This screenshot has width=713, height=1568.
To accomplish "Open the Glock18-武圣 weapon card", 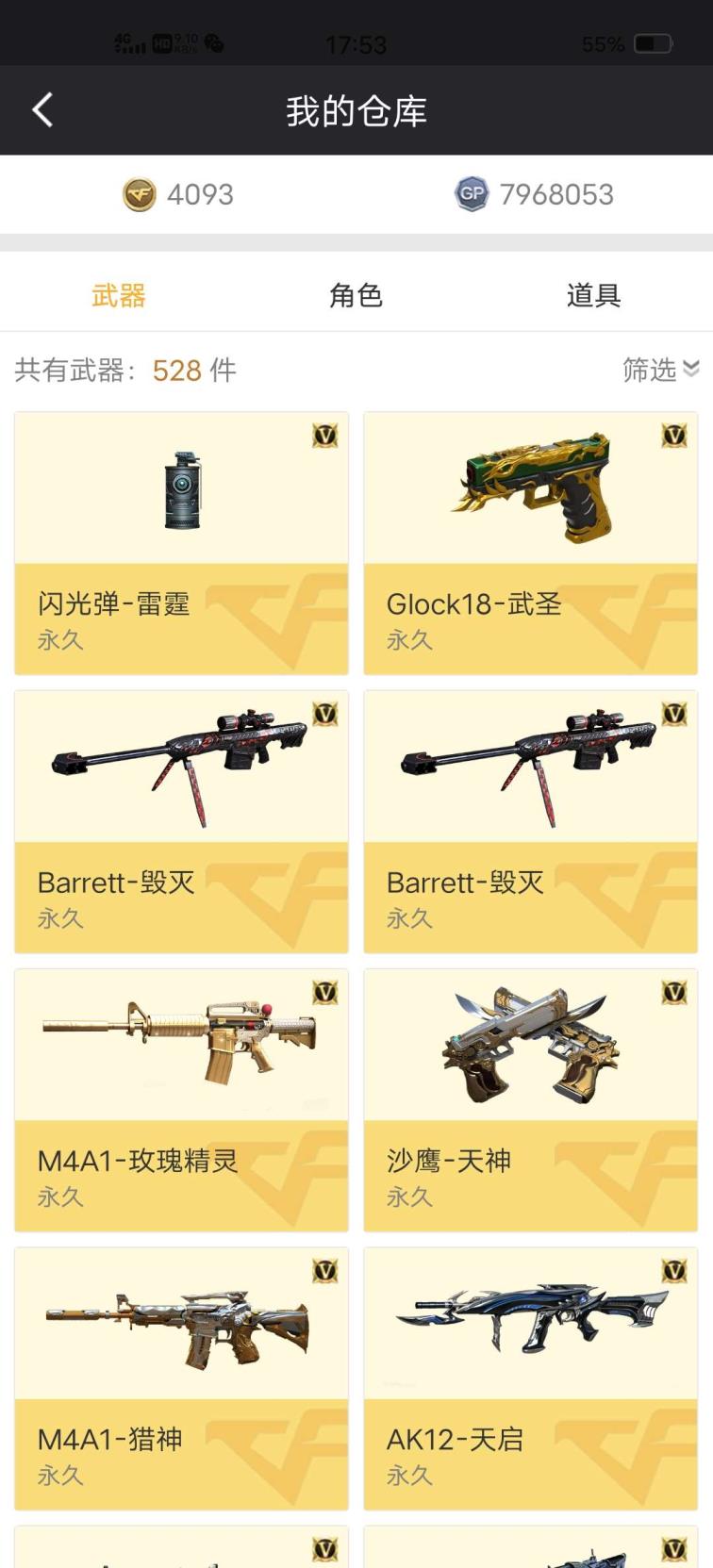I will (530, 543).
